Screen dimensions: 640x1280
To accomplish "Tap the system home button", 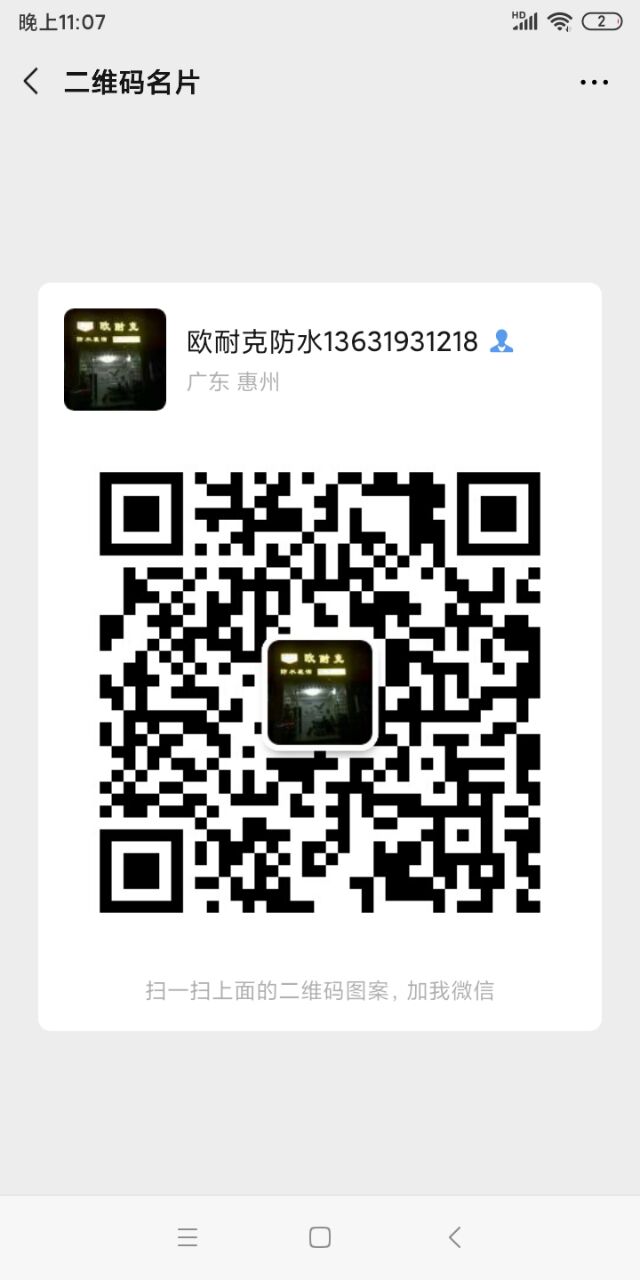I will (320, 1237).
